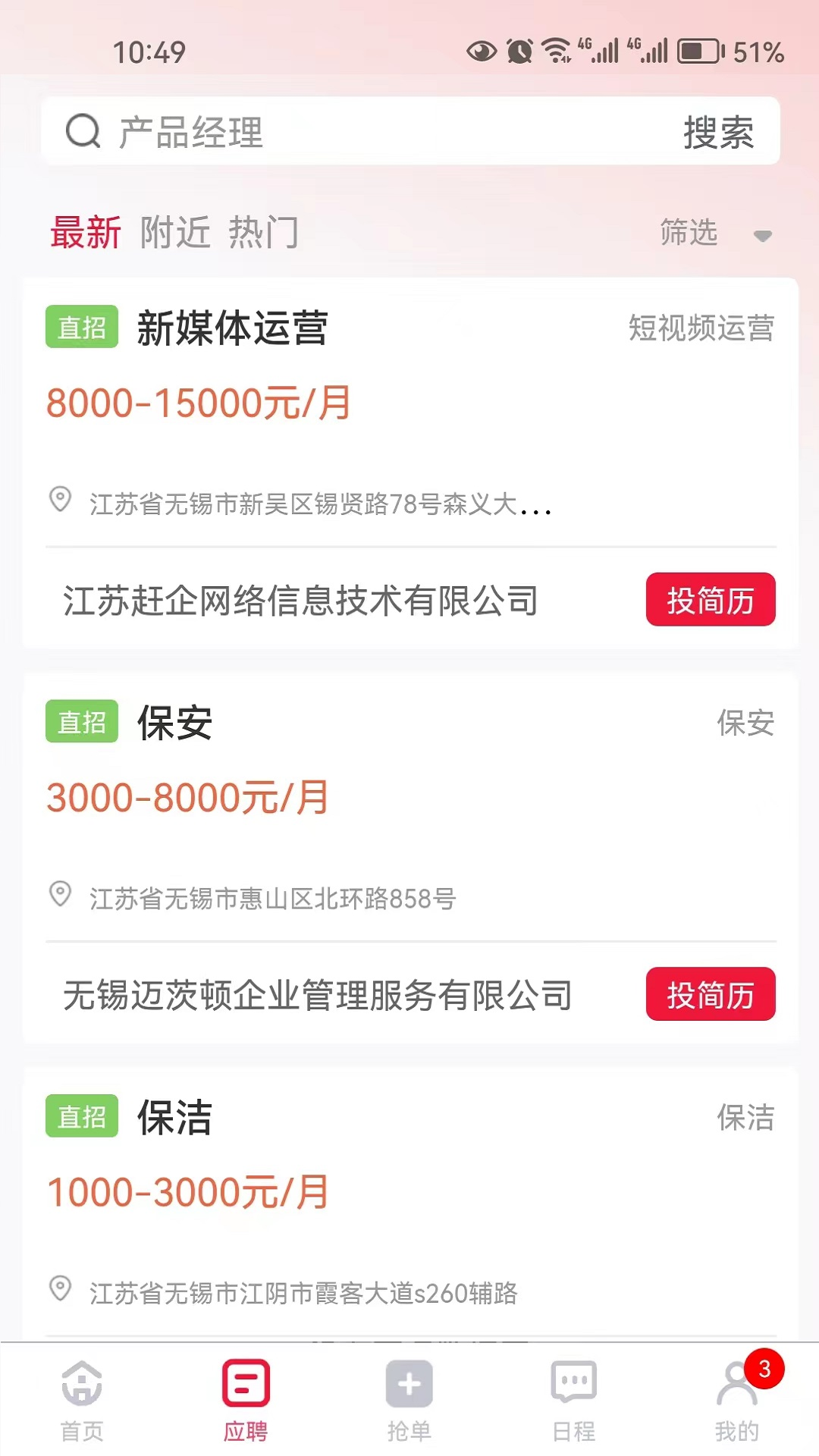The image size is (819, 1456).
Task: Select the 最新 sorting option
Action: pyautogui.click(x=86, y=234)
